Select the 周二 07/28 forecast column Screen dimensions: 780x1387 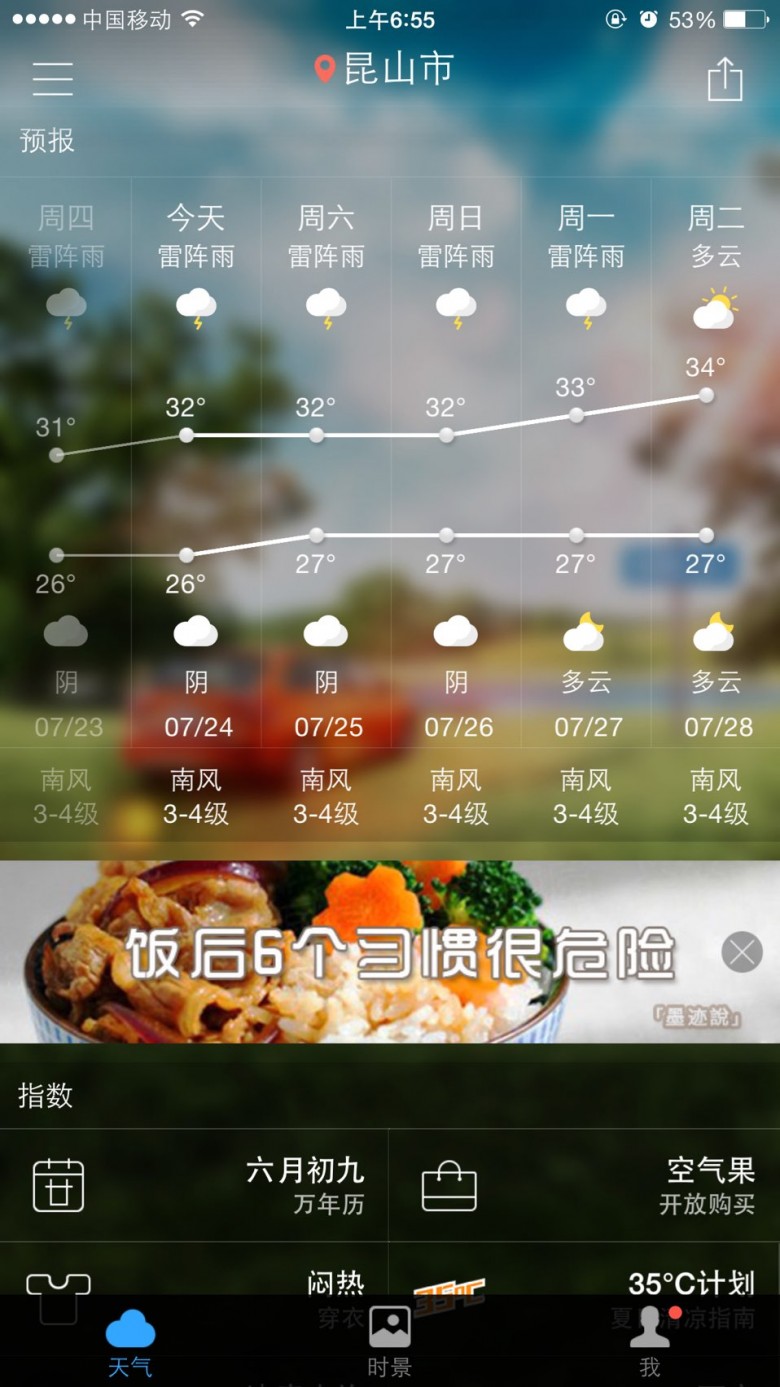pyautogui.click(x=716, y=510)
